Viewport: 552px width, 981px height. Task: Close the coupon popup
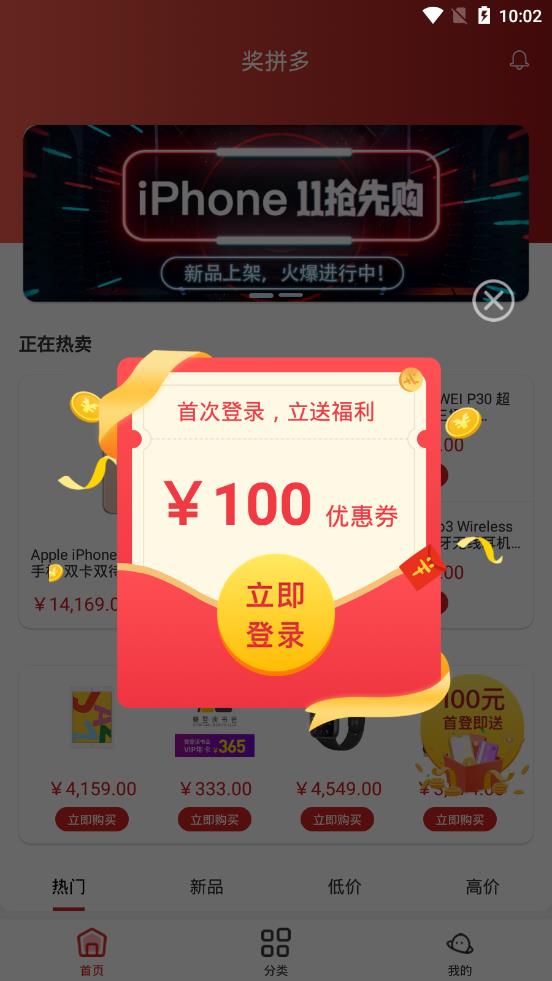click(x=493, y=301)
